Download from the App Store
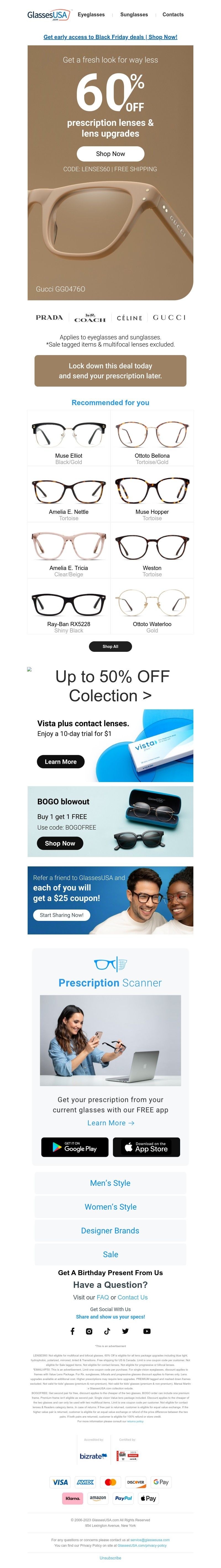Screen dimensions: 221x1568 [x=146, y=1147]
